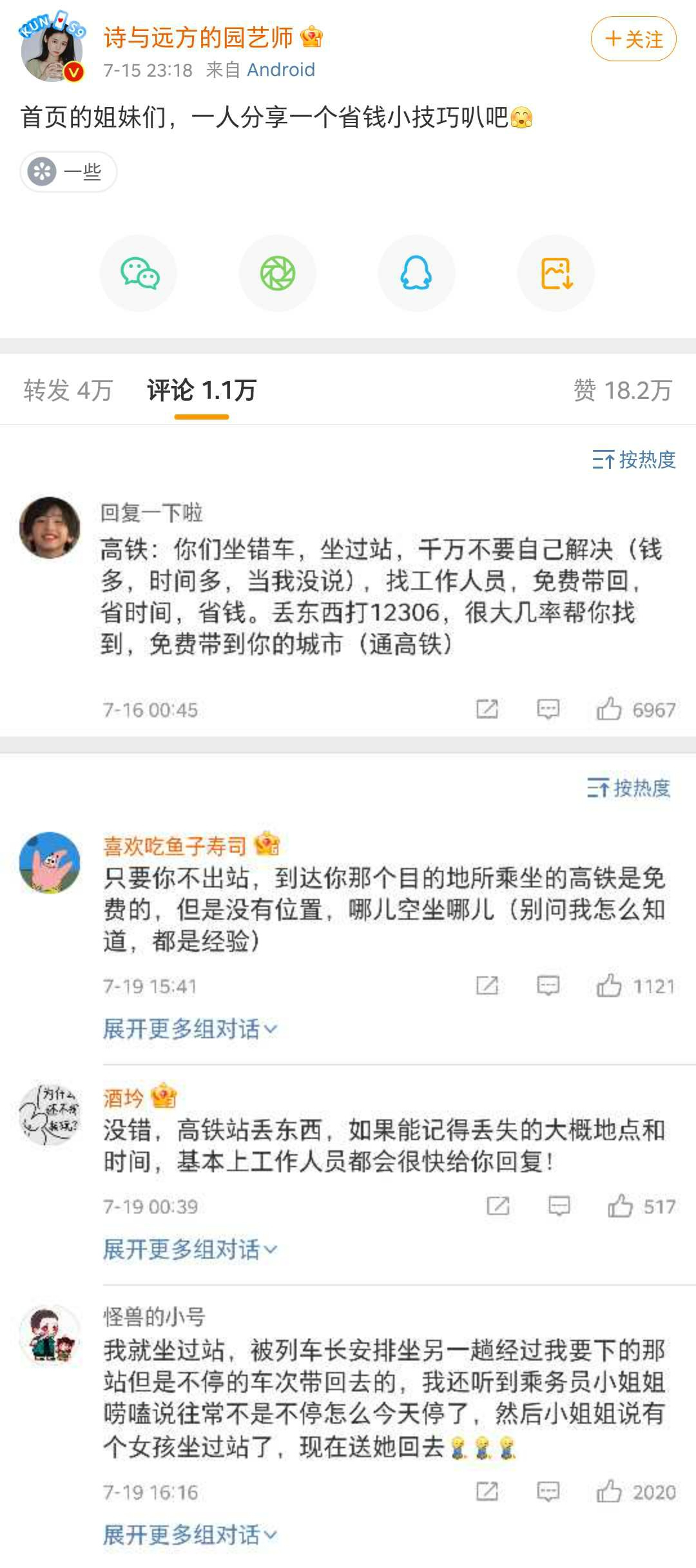Save the post as an image
Viewport: 696px width, 1568px height.
tap(556, 274)
